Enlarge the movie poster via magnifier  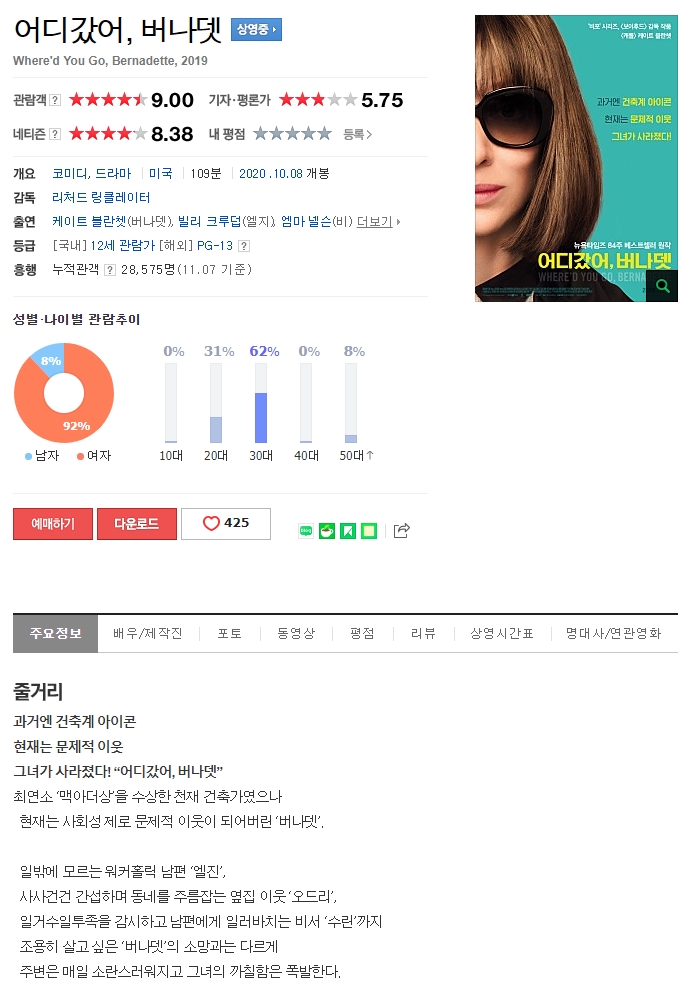coord(662,287)
